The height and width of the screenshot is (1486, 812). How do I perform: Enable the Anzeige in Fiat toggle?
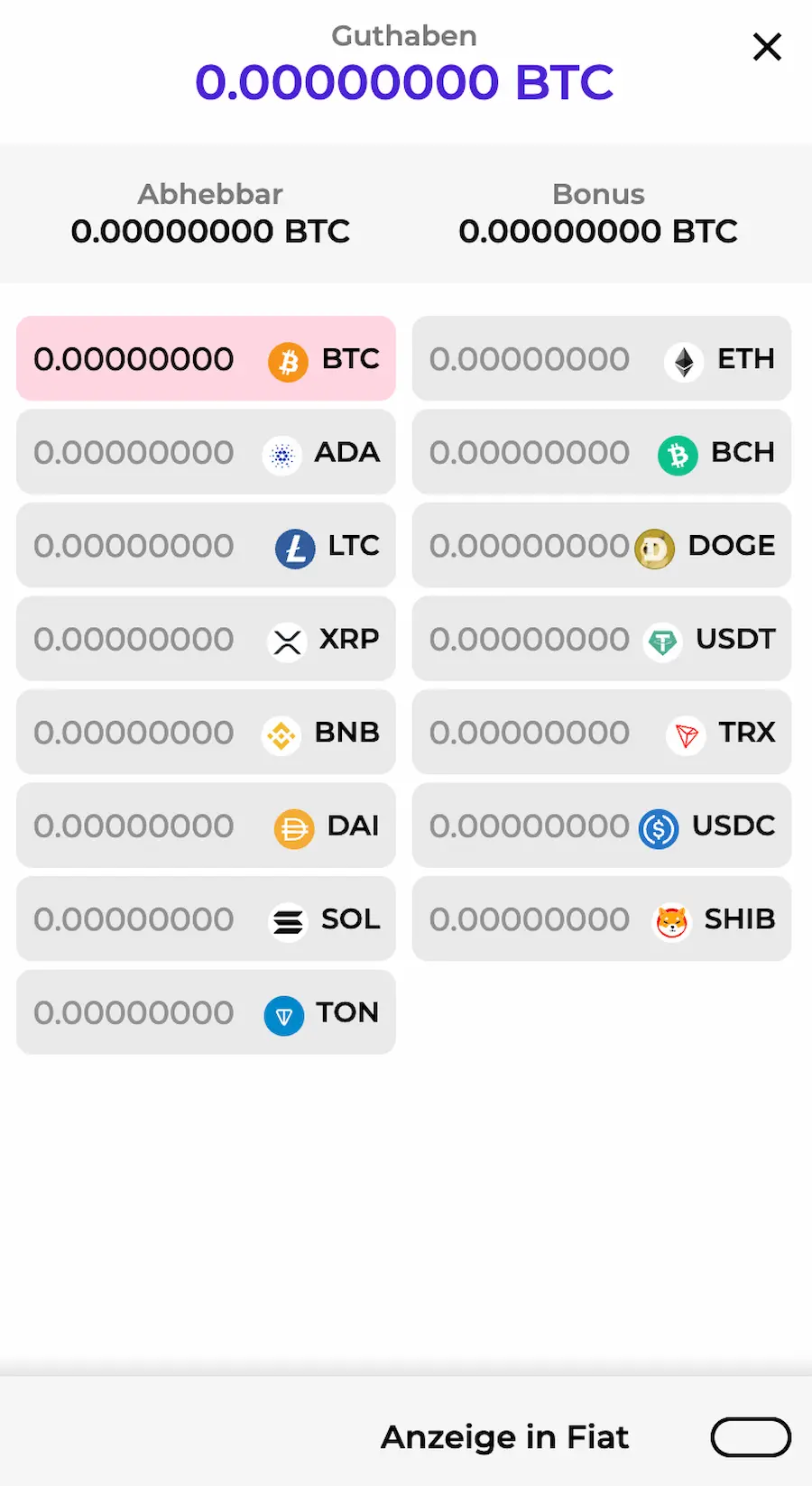[751, 1437]
